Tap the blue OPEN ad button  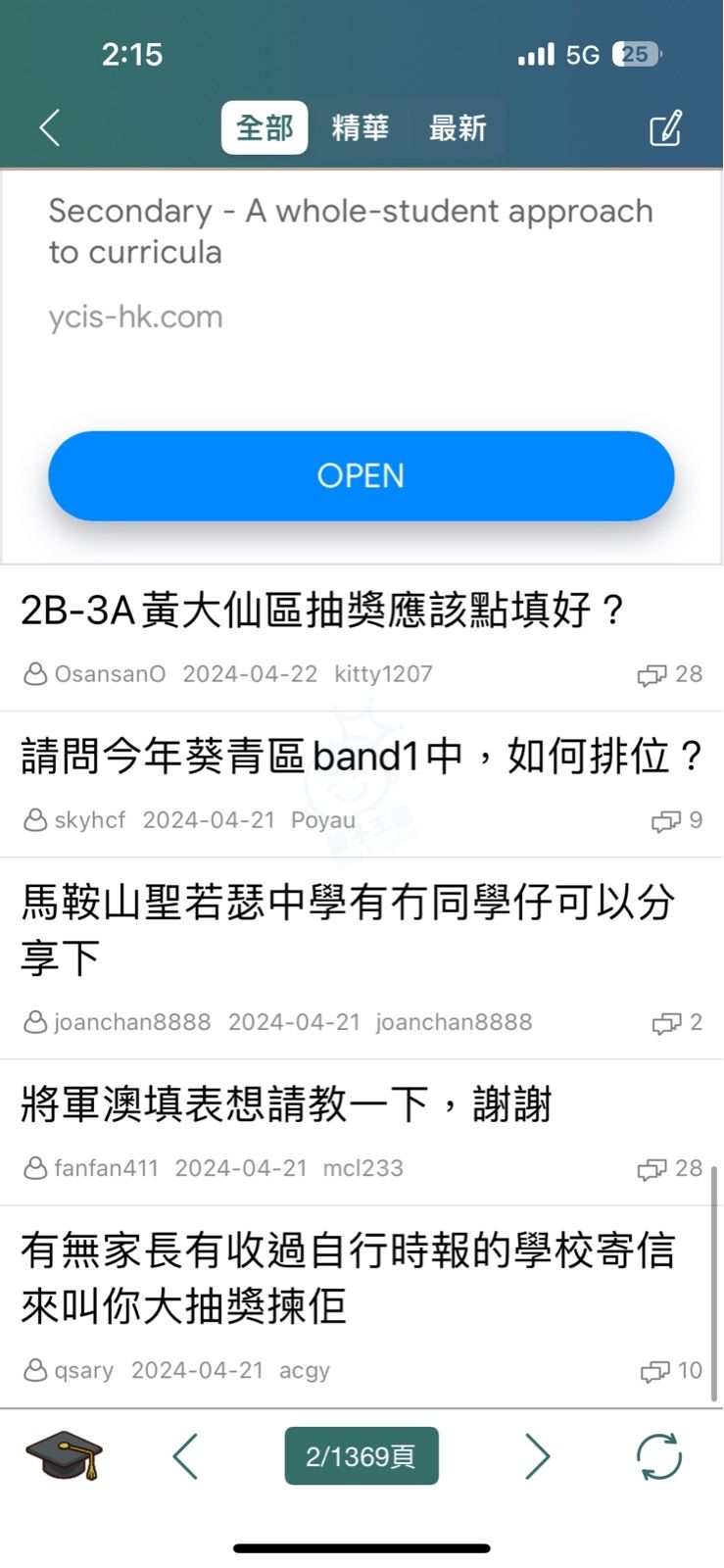pyautogui.click(x=361, y=475)
